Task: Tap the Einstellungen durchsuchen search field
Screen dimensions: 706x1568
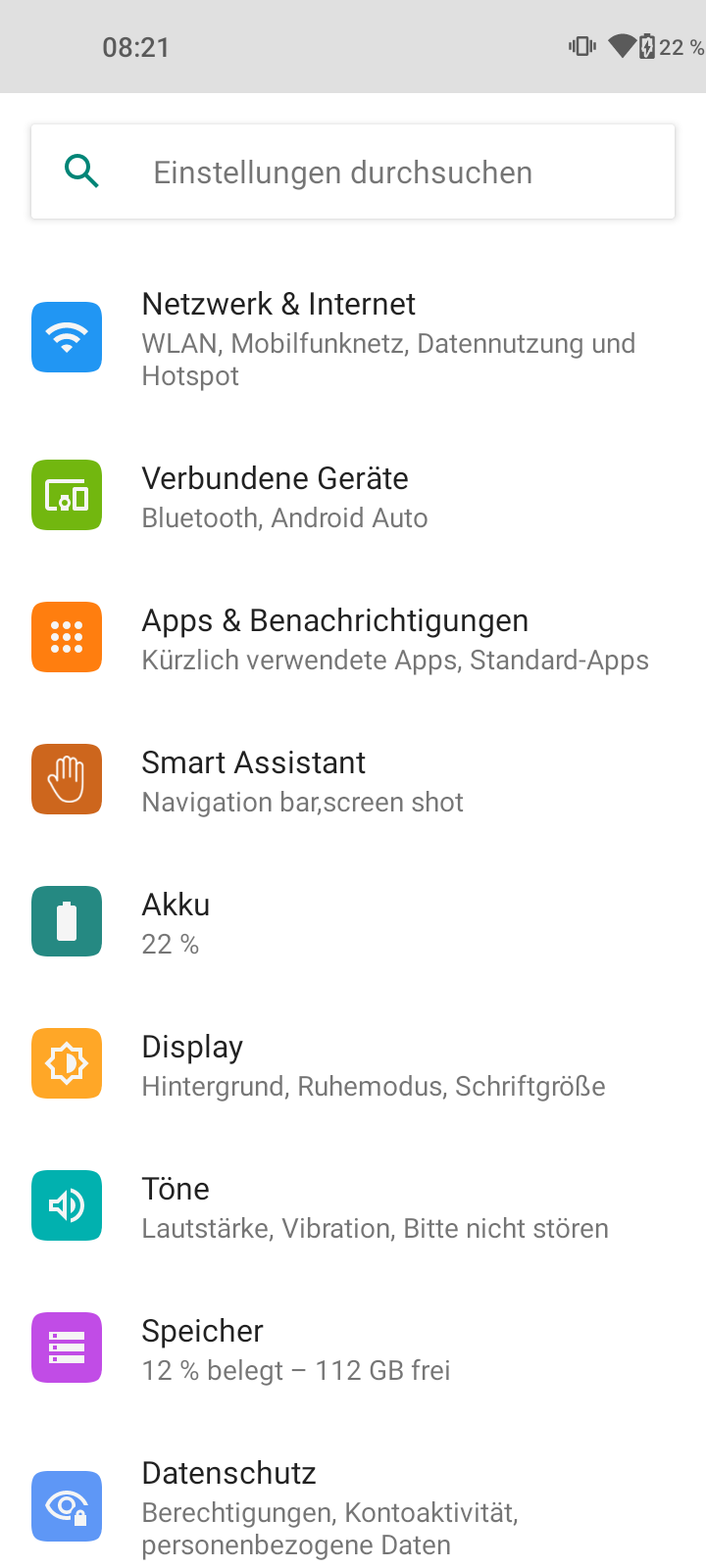Action: click(x=353, y=171)
